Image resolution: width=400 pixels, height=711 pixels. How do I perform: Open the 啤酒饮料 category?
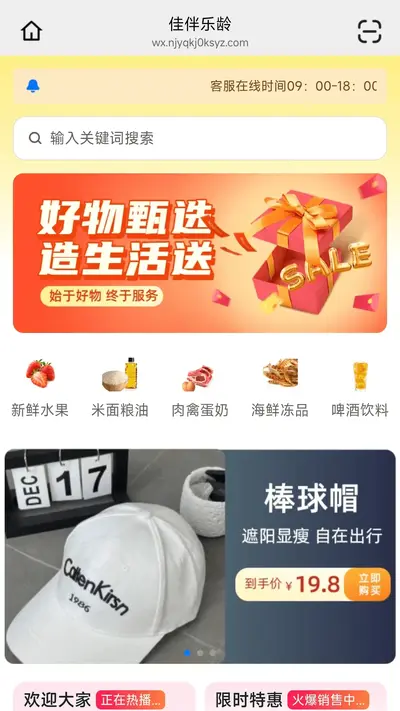360,388
